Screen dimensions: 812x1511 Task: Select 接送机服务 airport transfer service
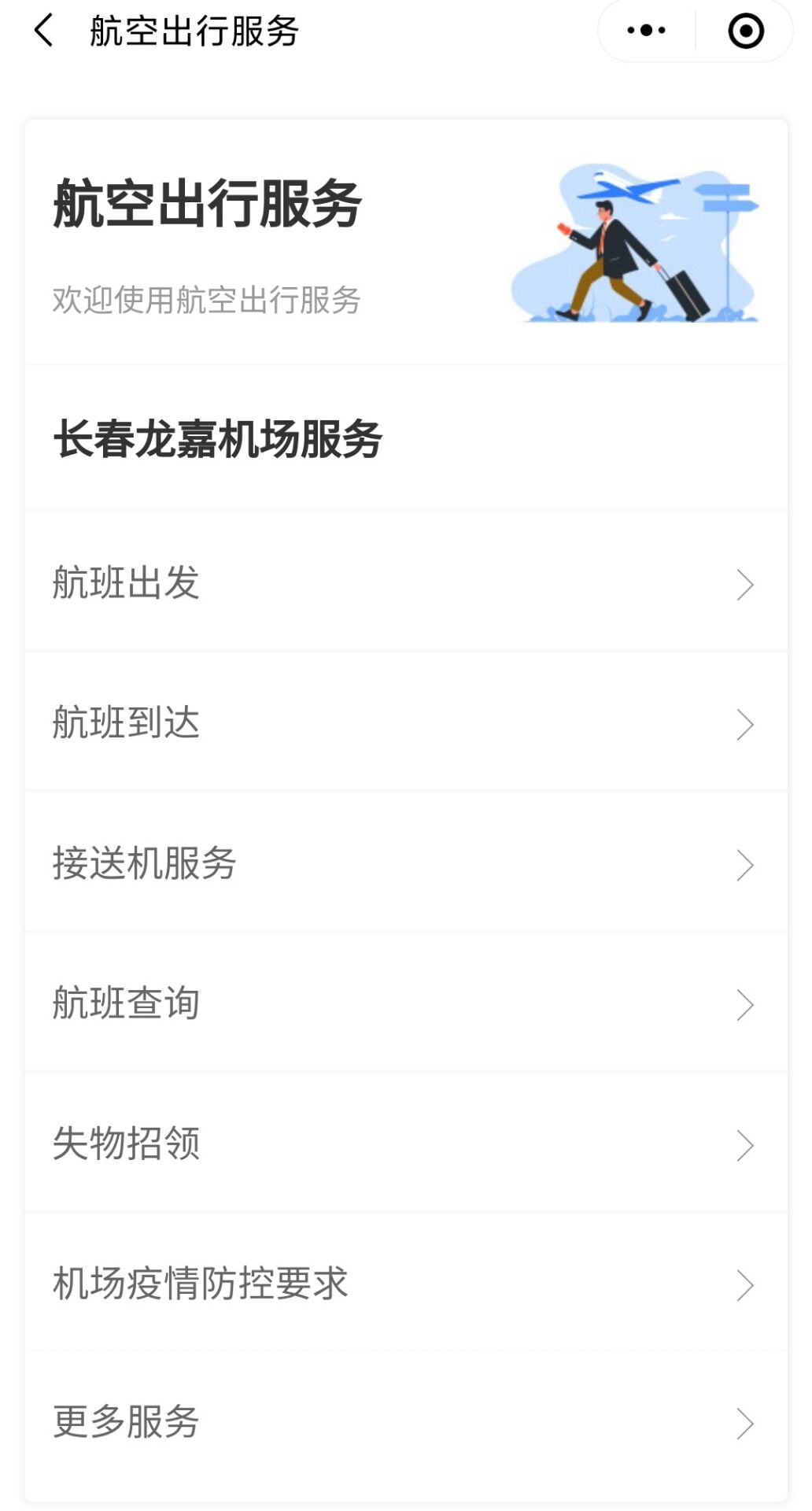point(405,863)
